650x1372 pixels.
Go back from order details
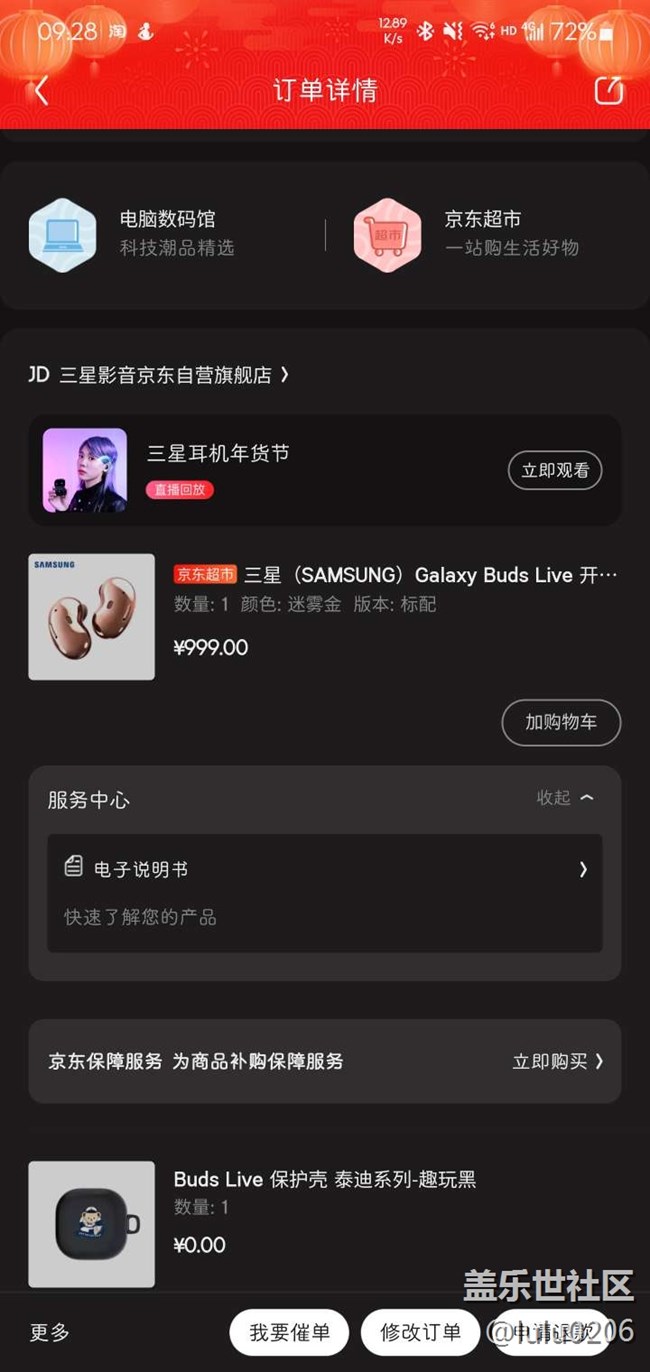point(41,91)
